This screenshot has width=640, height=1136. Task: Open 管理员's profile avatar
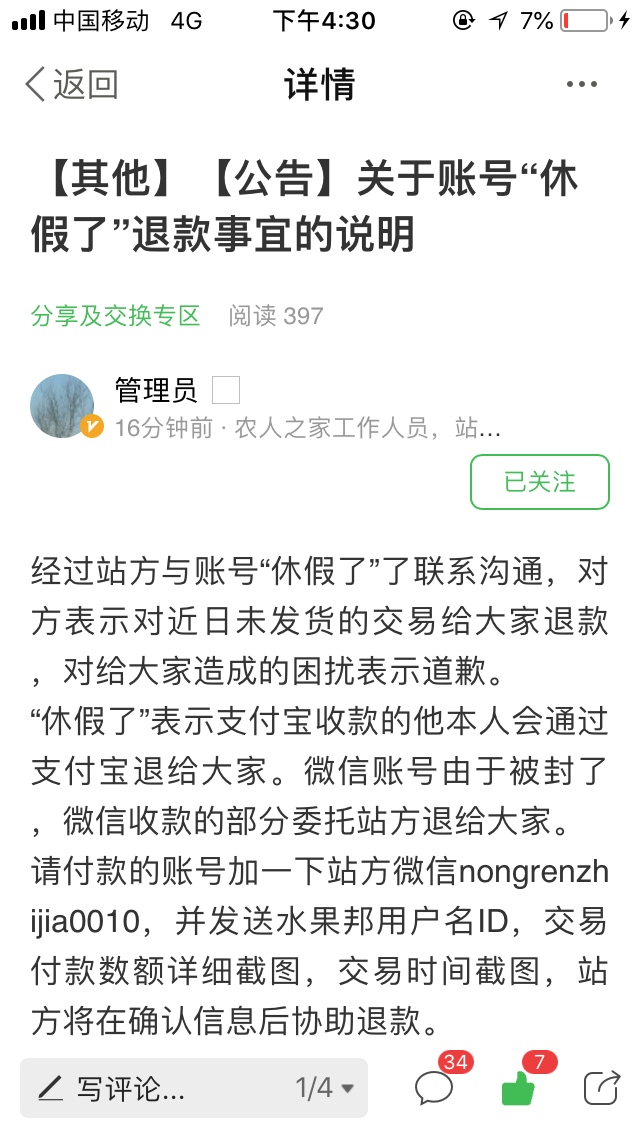[62, 406]
